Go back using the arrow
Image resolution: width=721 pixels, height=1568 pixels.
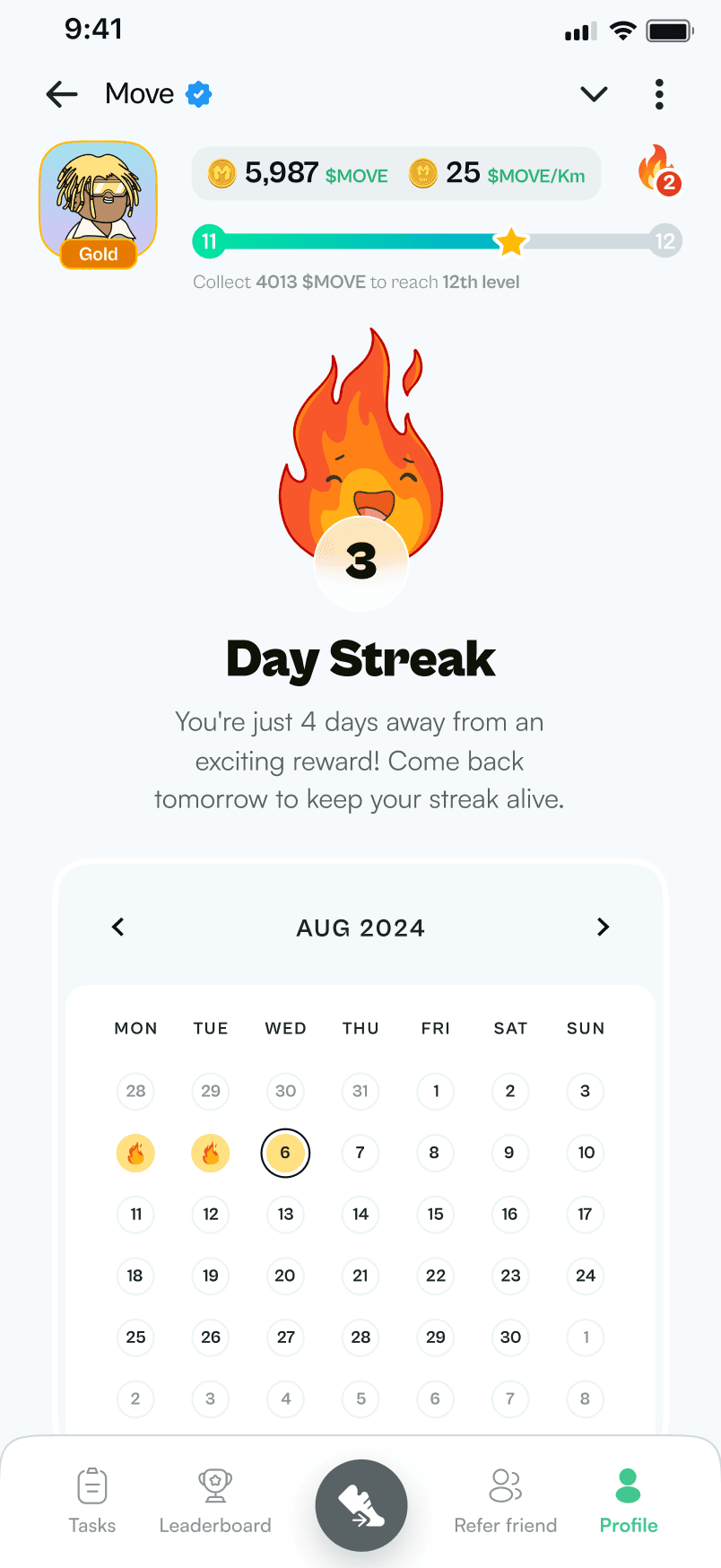point(62,94)
